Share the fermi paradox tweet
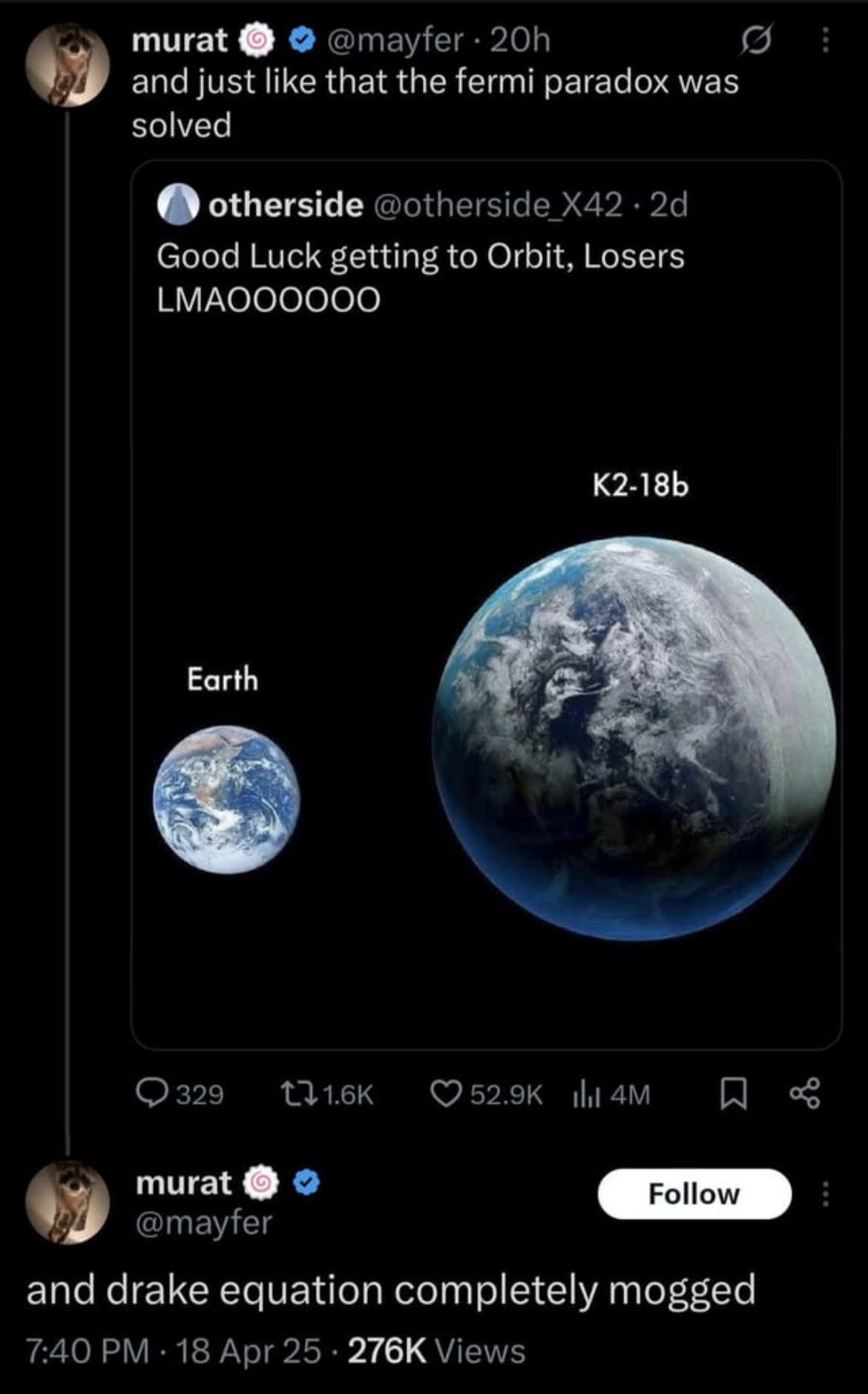Viewport: 868px width, 1394px height. (805, 1094)
